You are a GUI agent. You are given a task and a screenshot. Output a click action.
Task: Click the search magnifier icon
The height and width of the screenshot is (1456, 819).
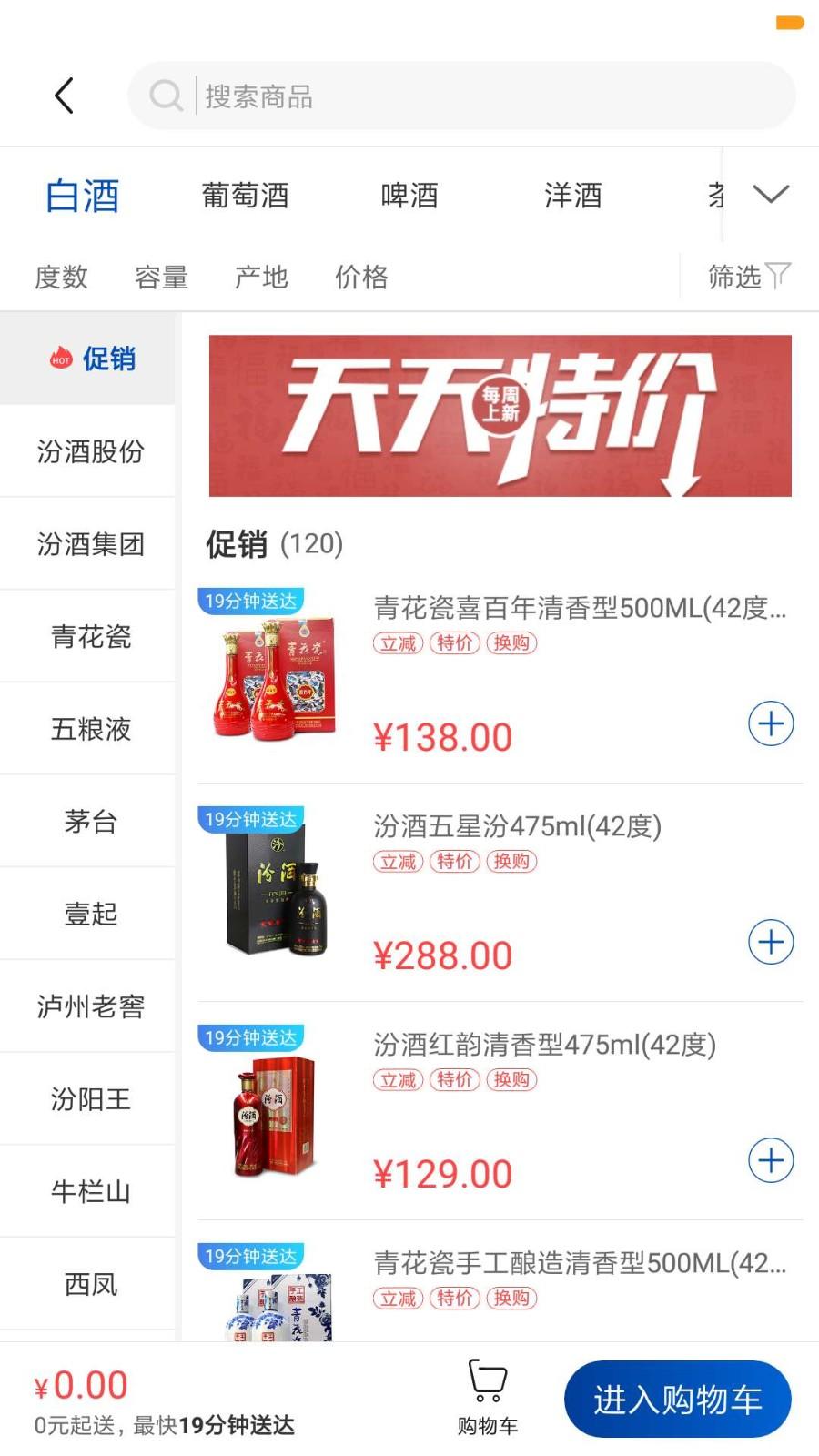[x=167, y=95]
